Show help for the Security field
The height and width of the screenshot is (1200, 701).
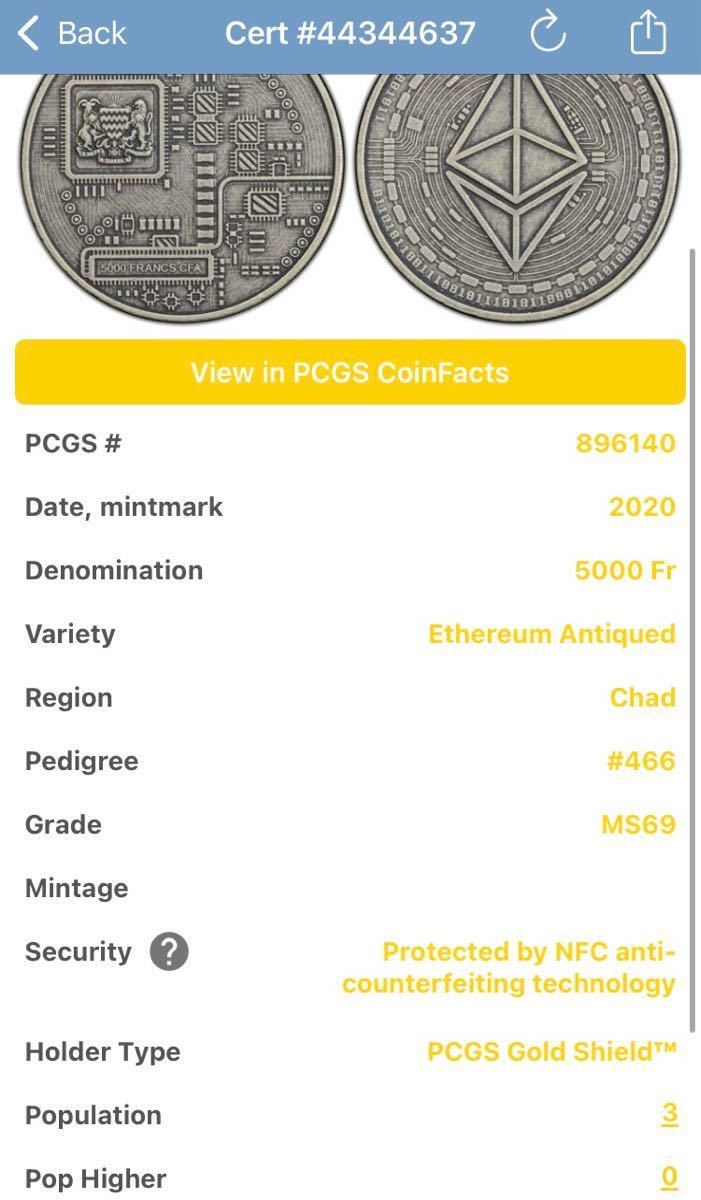pos(169,951)
